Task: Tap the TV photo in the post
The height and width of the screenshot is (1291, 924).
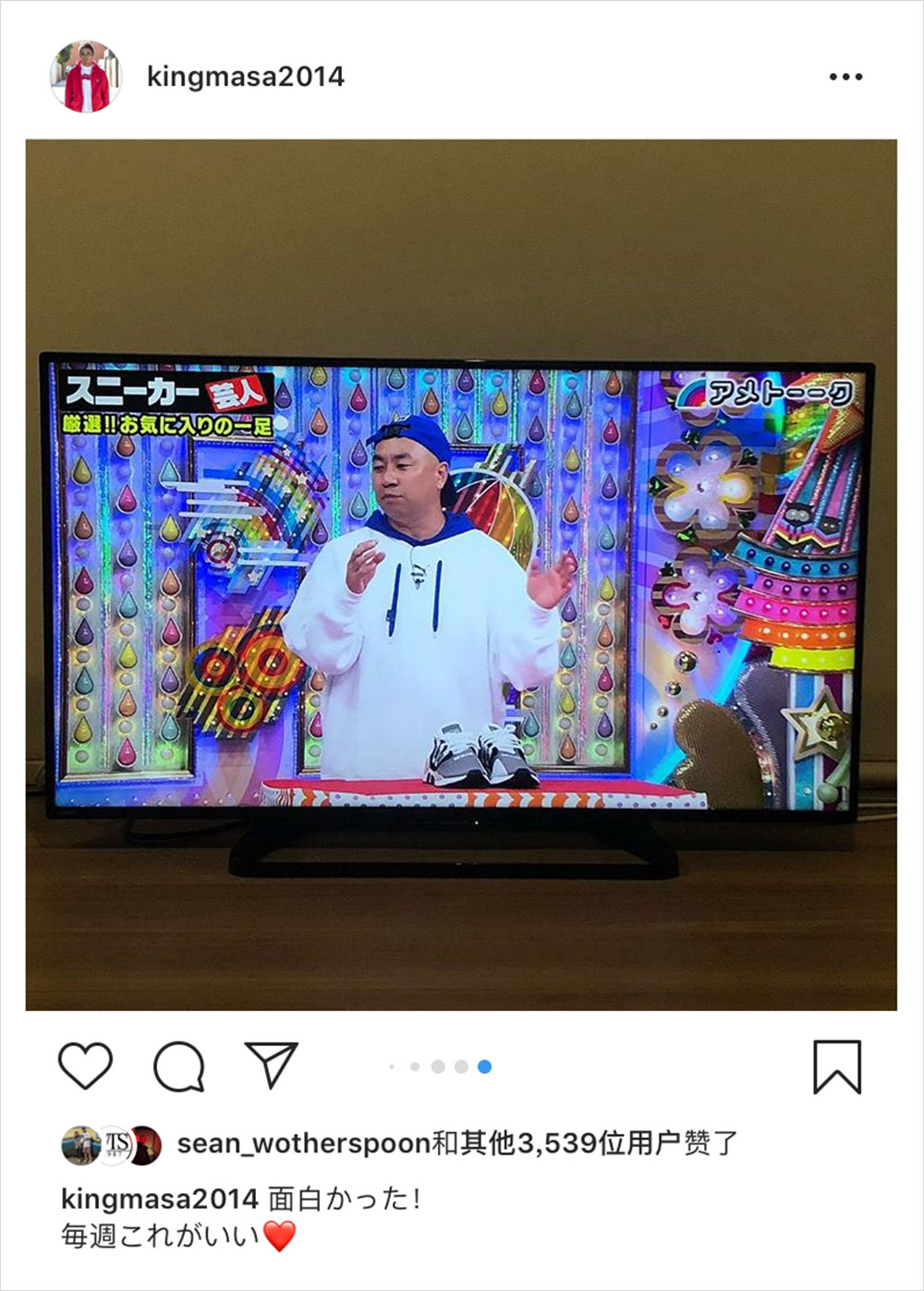Action: [460, 575]
